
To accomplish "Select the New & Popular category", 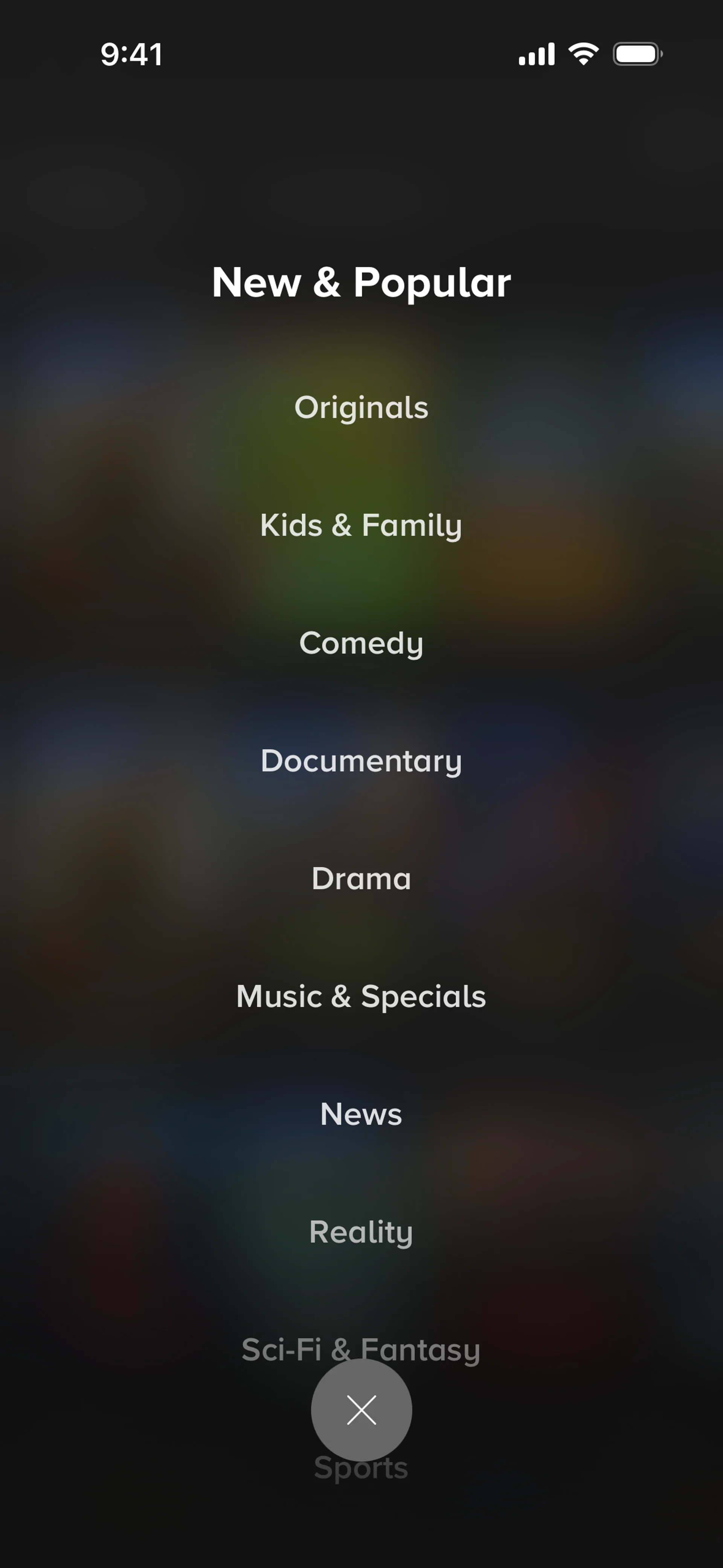I will (361, 283).
